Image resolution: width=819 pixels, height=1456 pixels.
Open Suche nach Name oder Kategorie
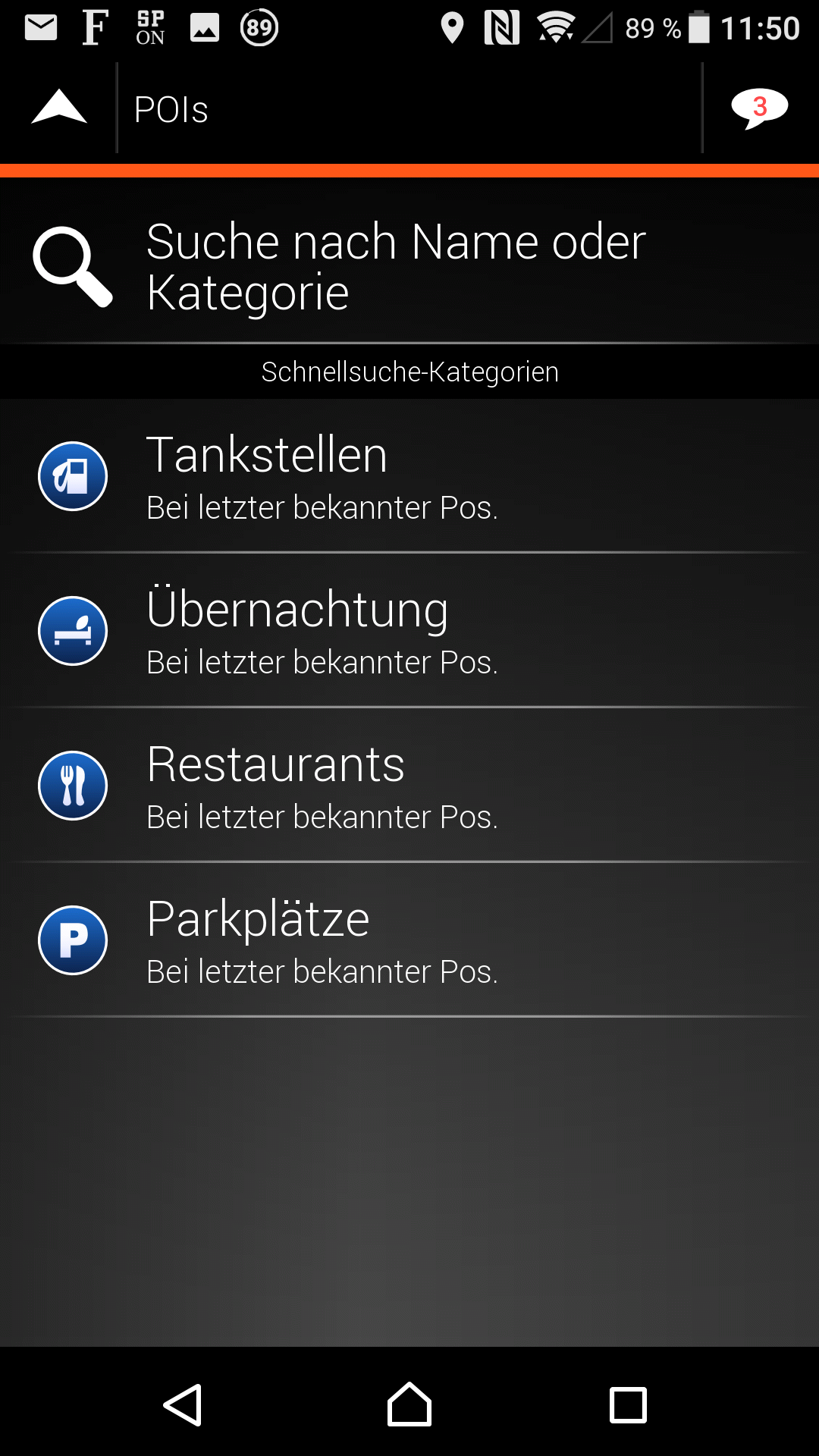coord(409,266)
